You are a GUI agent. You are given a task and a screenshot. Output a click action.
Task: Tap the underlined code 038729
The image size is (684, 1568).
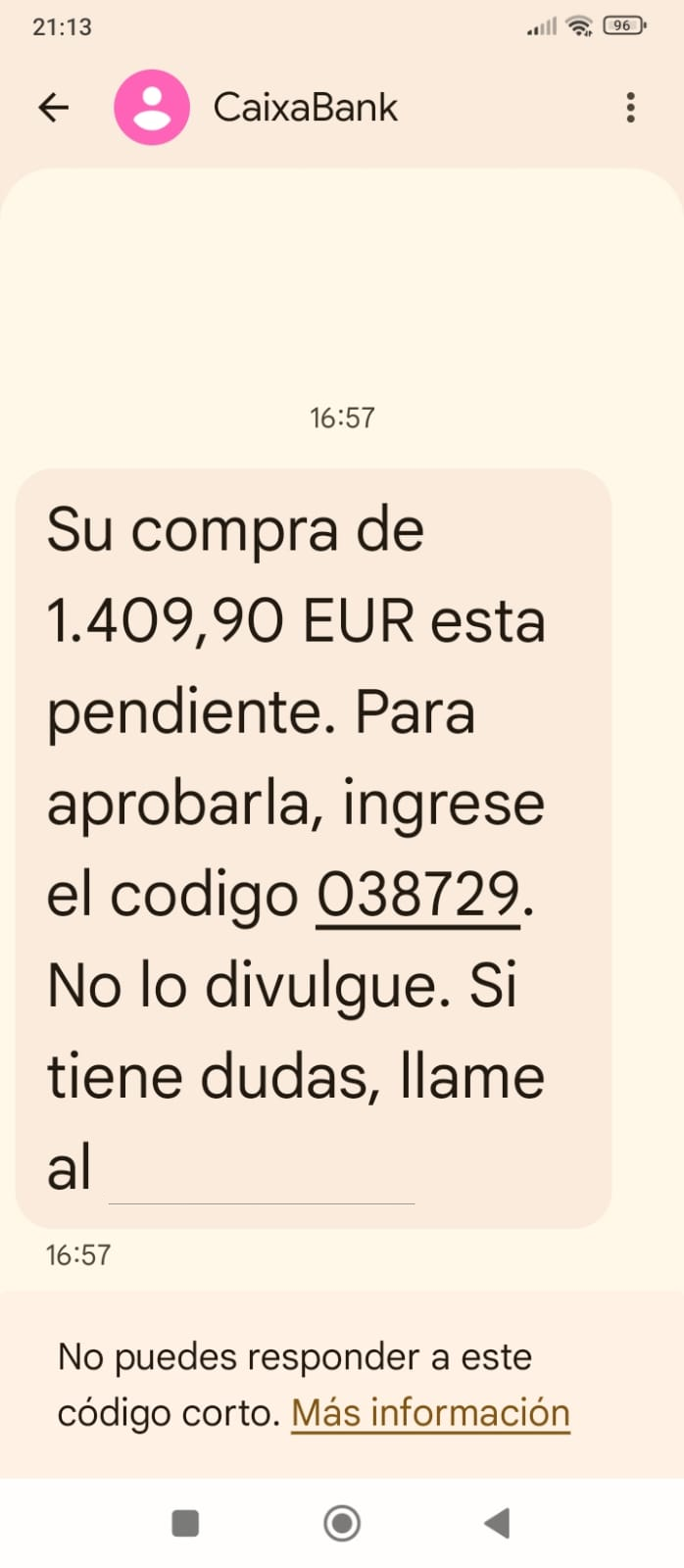pyautogui.click(x=417, y=895)
